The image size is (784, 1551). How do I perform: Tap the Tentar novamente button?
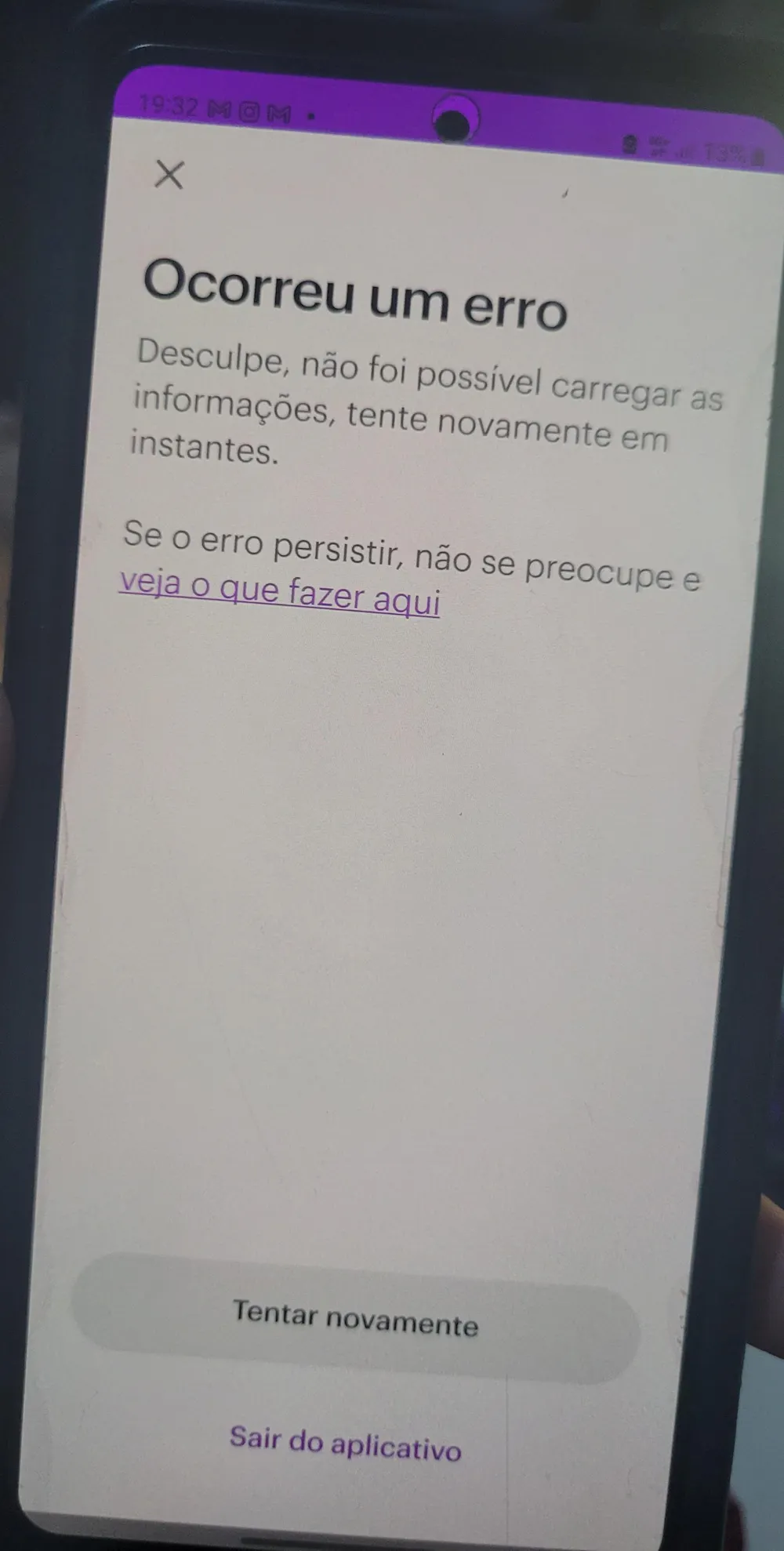click(355, 1319)
